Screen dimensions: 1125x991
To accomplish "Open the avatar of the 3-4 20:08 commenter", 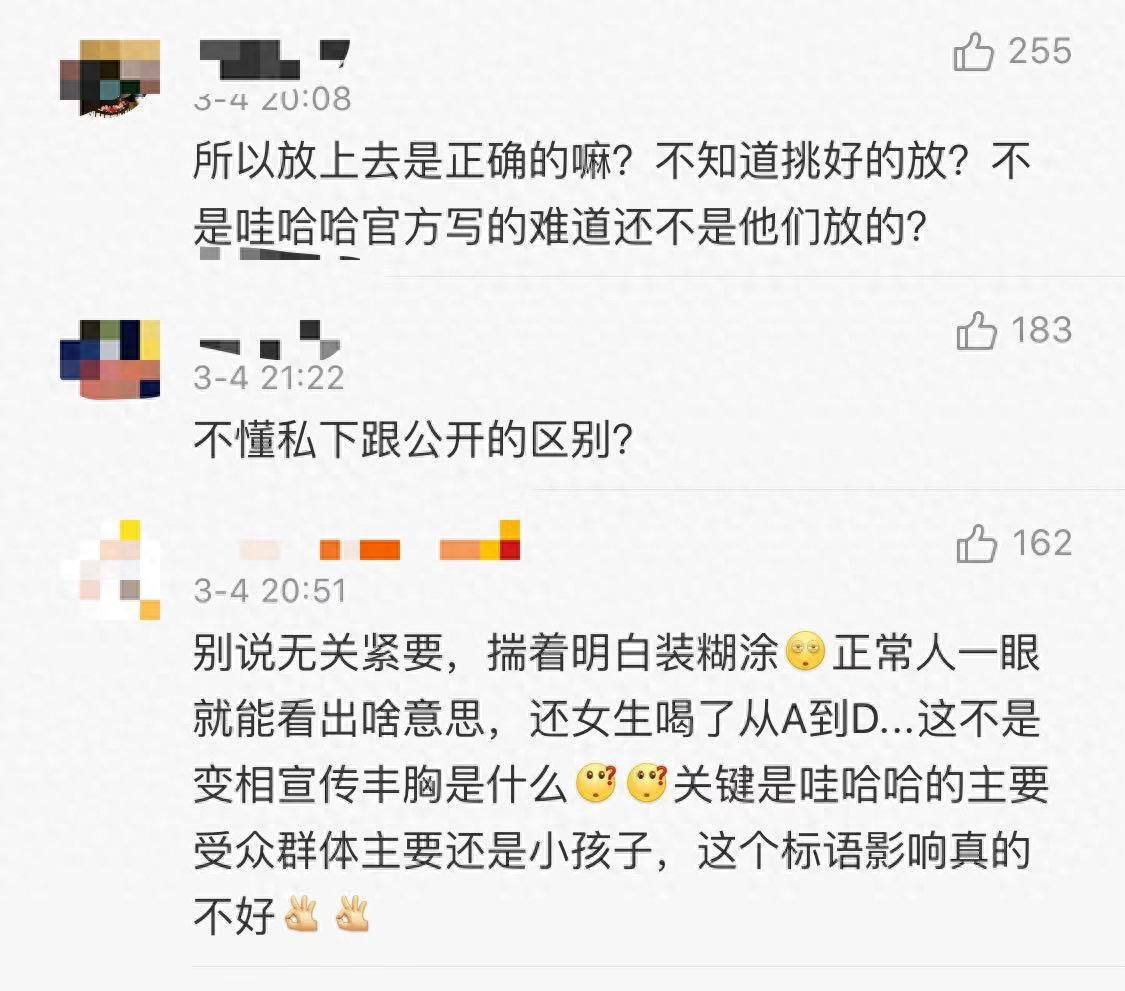I will (110, 78).
